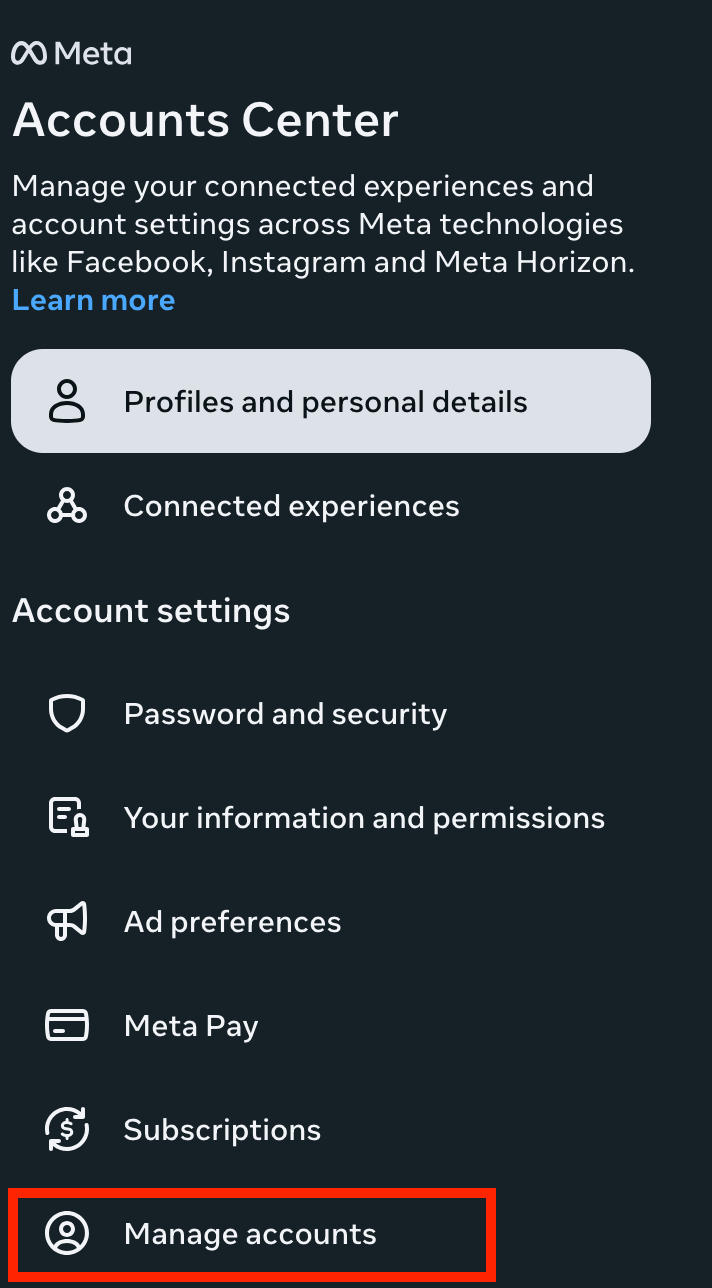Image resolution: width=712 pixels, height=1288 pixels.
Task: Open the Learn more link
Action: (93, 300)
